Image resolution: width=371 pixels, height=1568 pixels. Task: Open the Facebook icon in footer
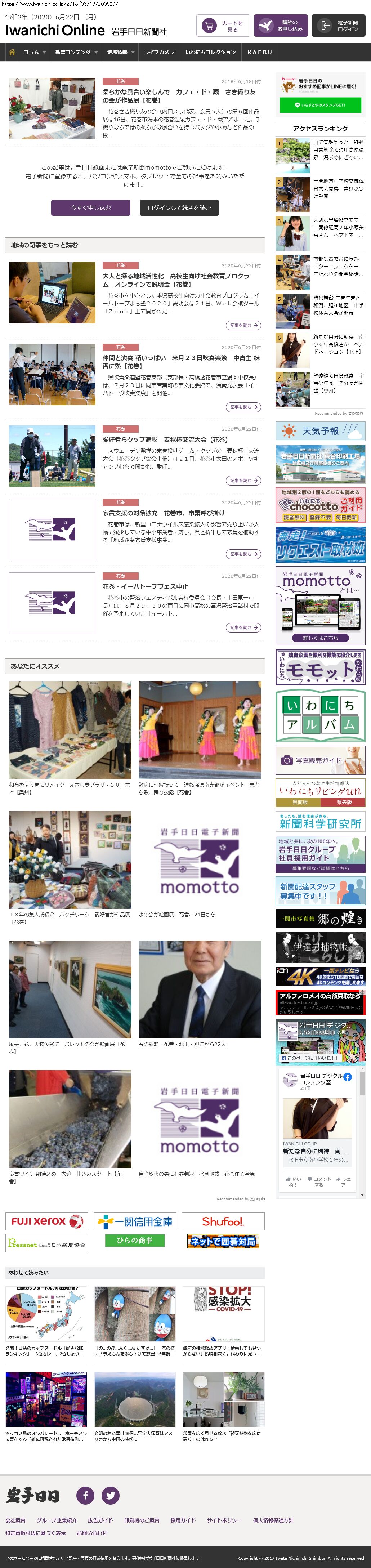tap(85, 1495)
